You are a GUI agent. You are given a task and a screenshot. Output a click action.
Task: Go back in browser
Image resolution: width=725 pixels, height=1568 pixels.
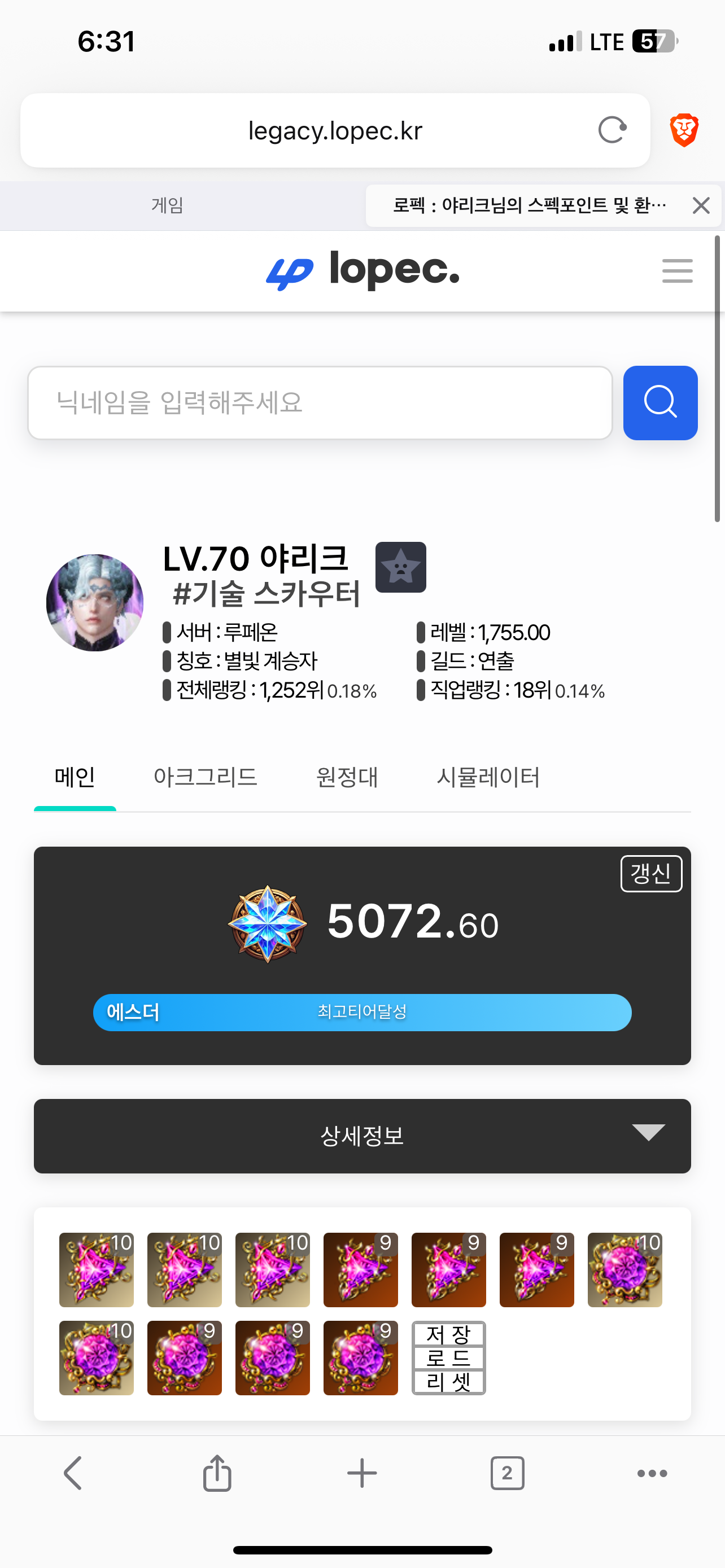click(72, 1473)
